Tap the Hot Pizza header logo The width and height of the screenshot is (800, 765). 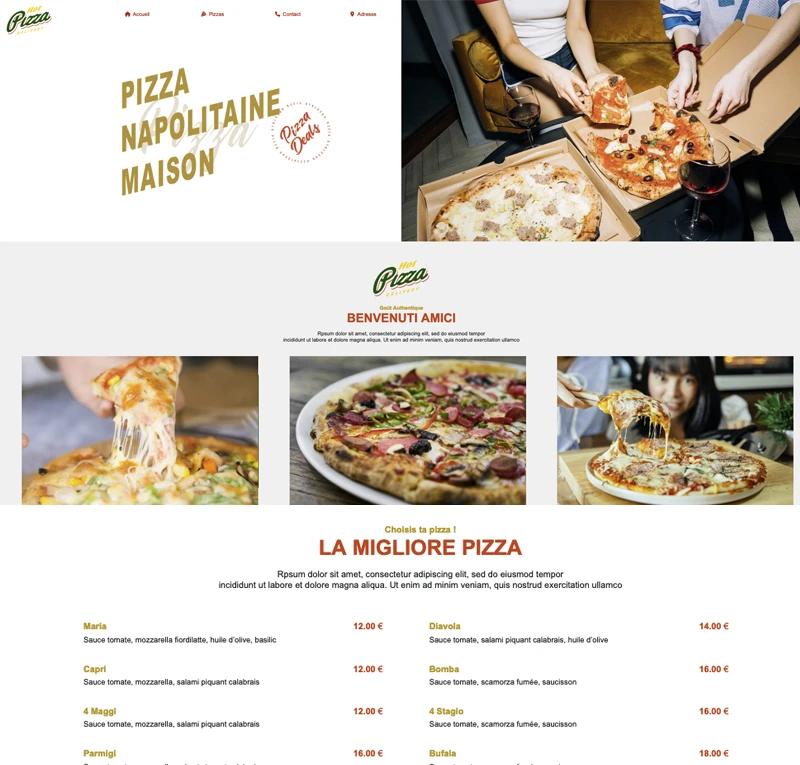pyautogui.click(x=28, y=19)
